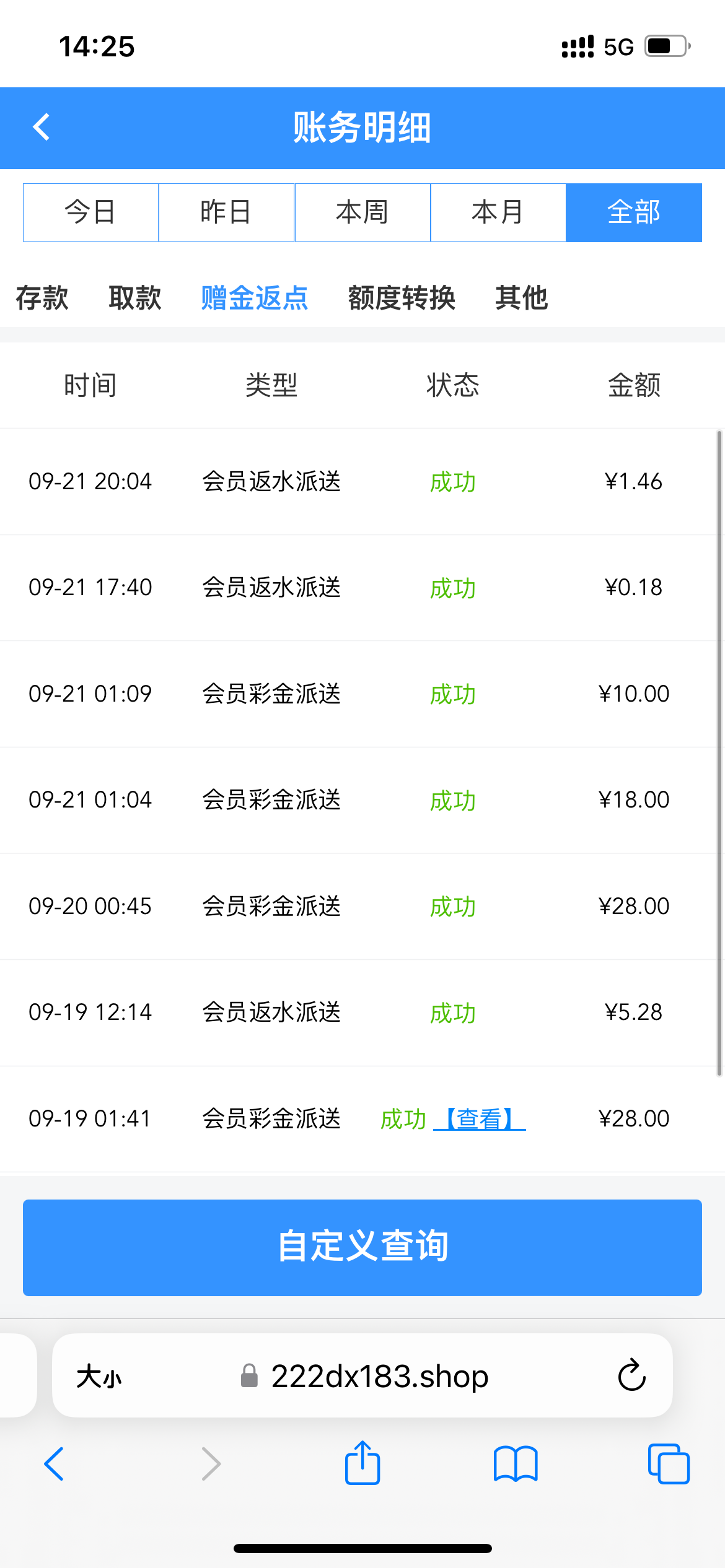The width and height of the screenshot is (725, 1568).
Task: Switch to the 昨日 filter
Action: (x=227, y=212)
